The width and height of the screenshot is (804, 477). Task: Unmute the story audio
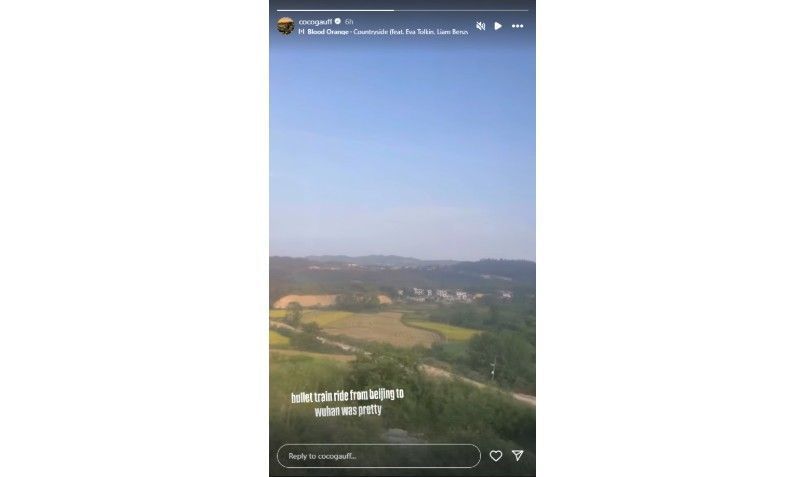click(480, 26)
